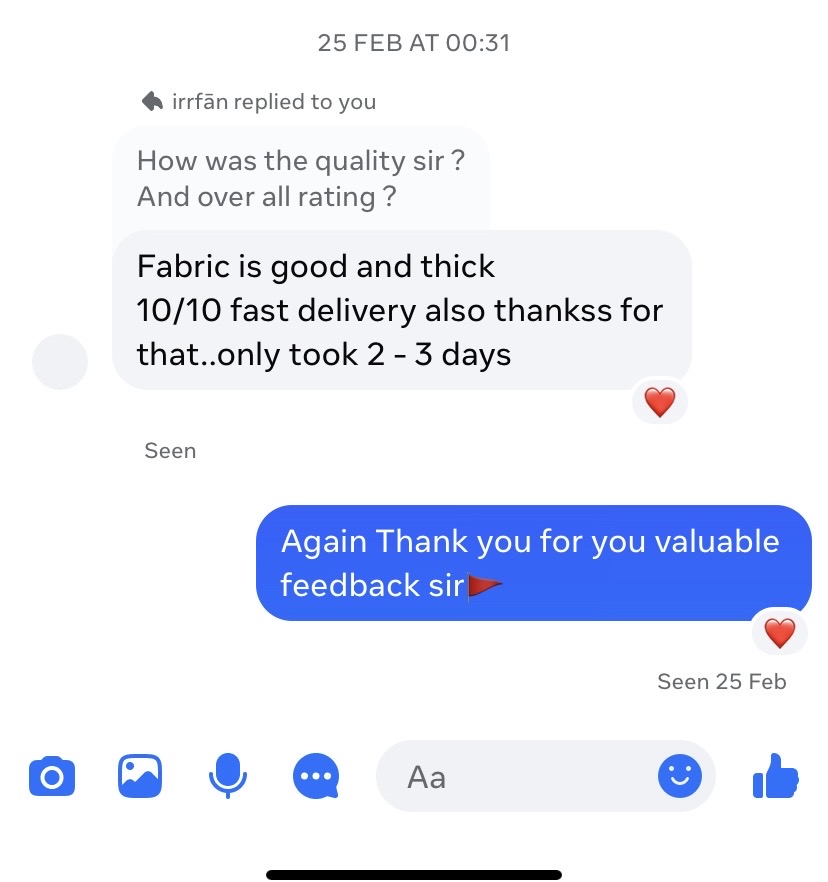Open the more options chat bubble icon
The width and height of the screenshot is (828, 882).
click(x=316, y=776)
